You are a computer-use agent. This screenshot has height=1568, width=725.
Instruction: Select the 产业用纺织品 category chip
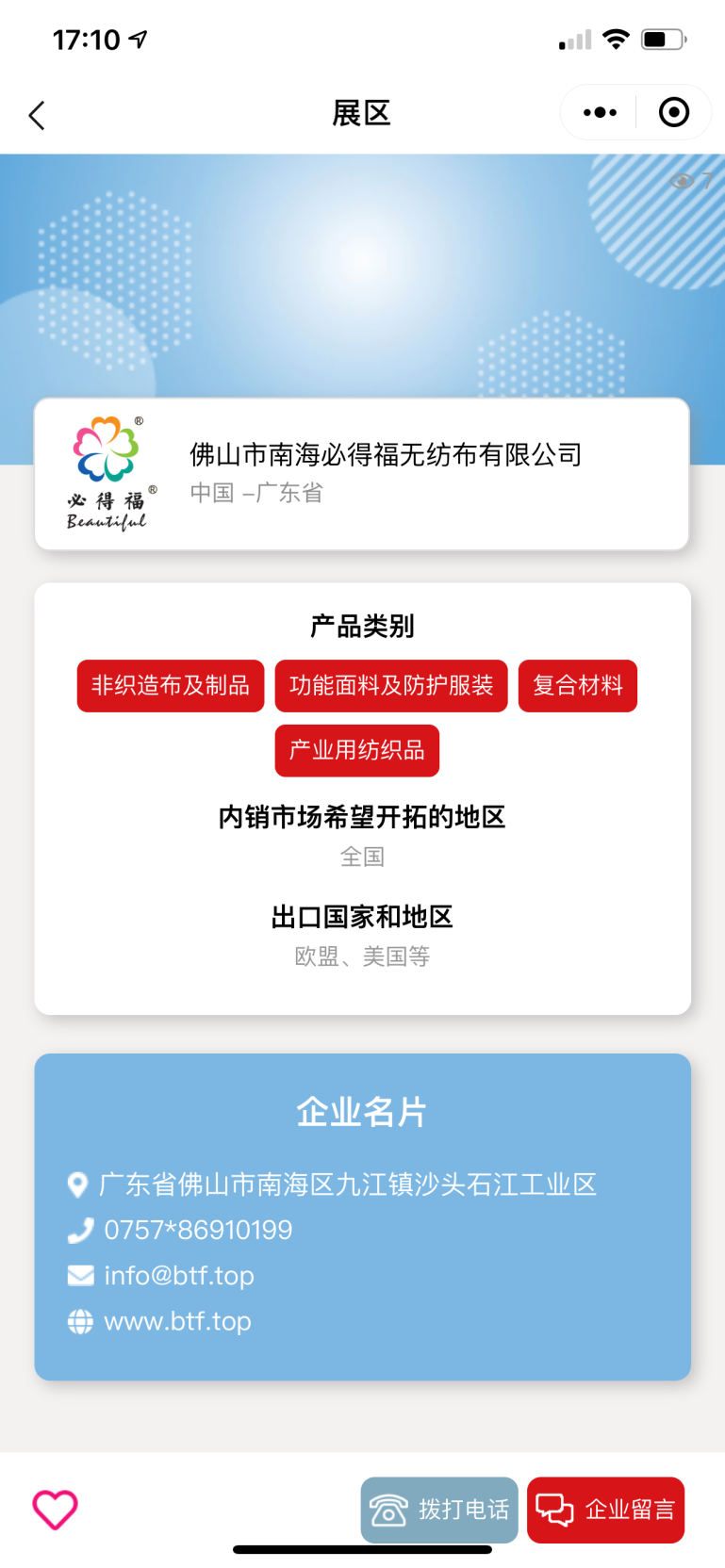357,751
